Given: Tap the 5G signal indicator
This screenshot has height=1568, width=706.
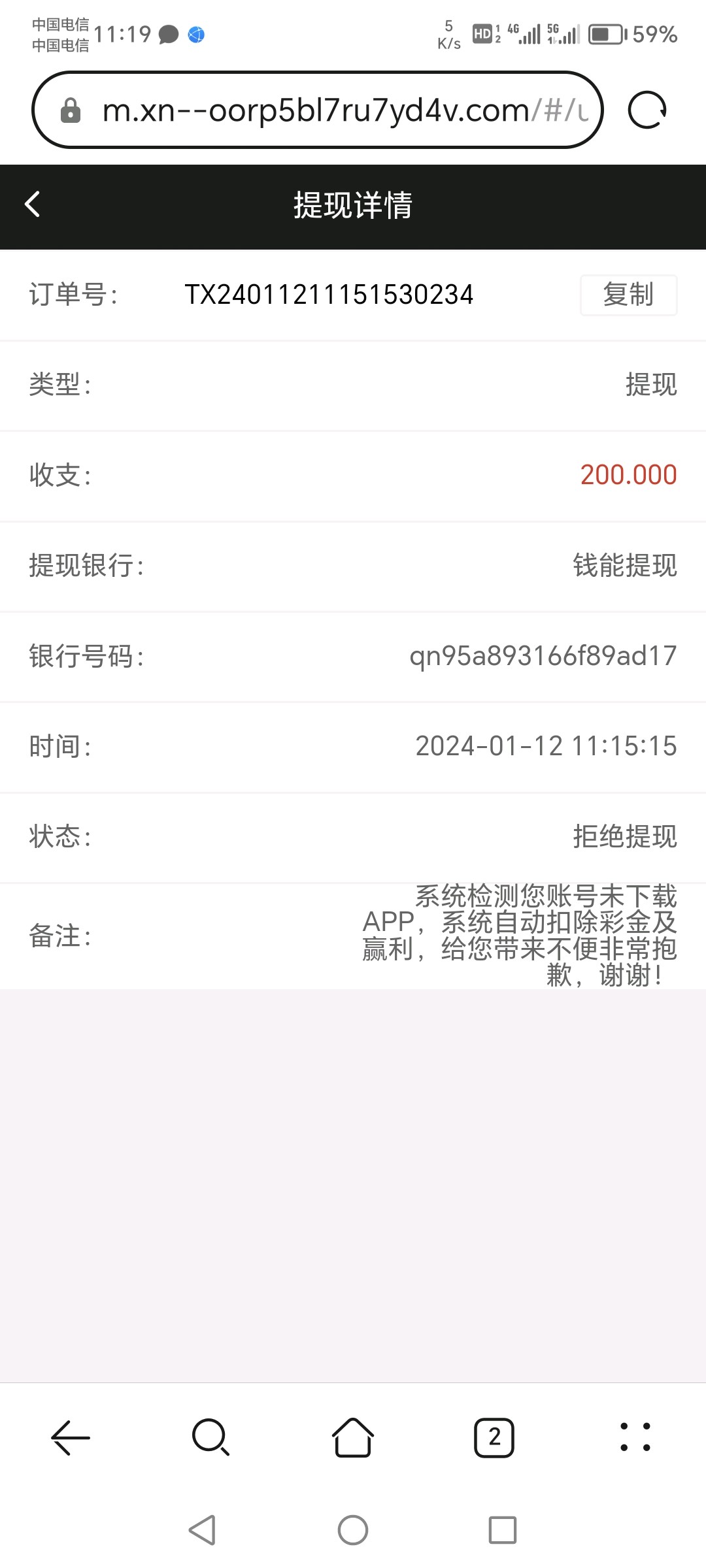Looking at the screenshot, I should (x=560, y=33).
